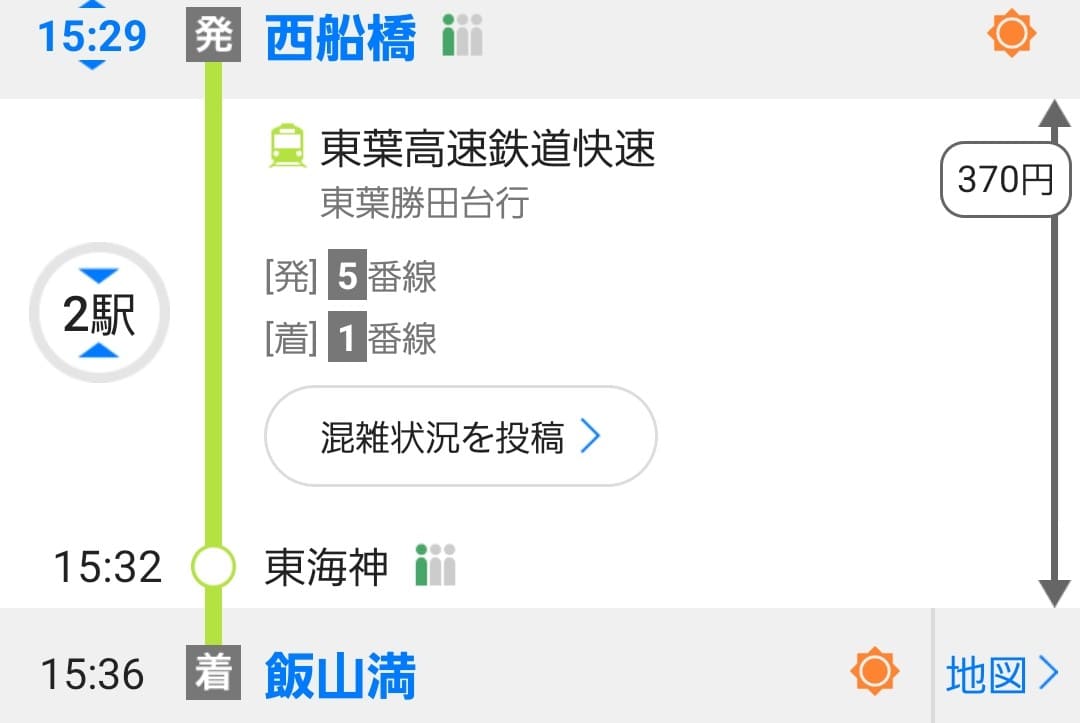
Task: Open 飯山満 arrival station details
Action: pos(340,676)
